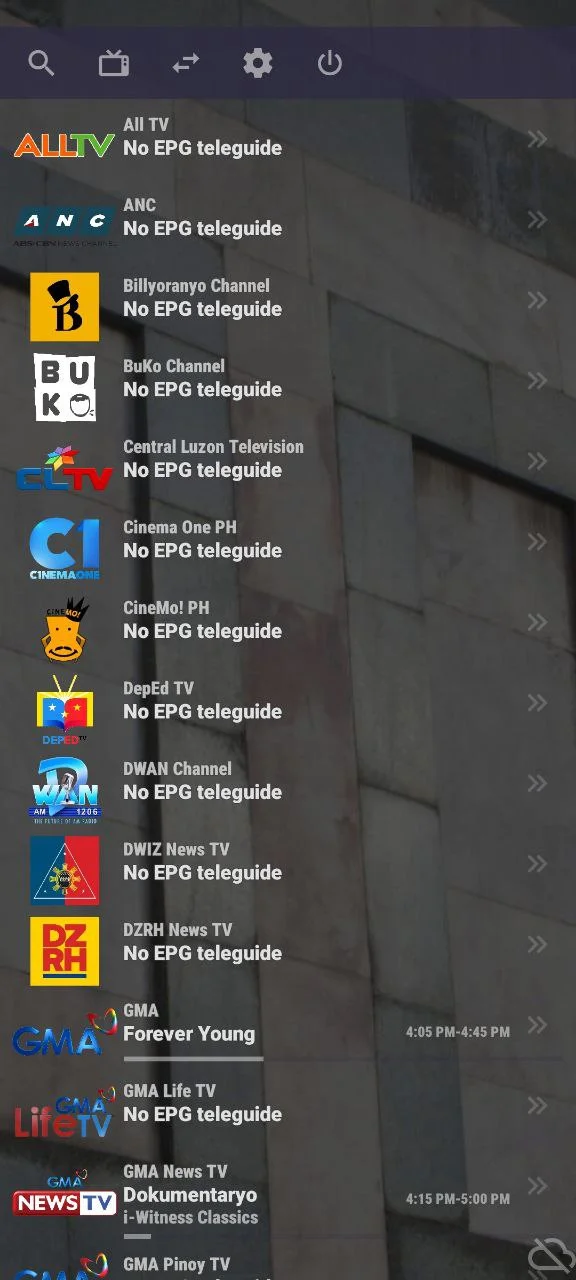Open settings via the gear icon

tap(258, 64)
